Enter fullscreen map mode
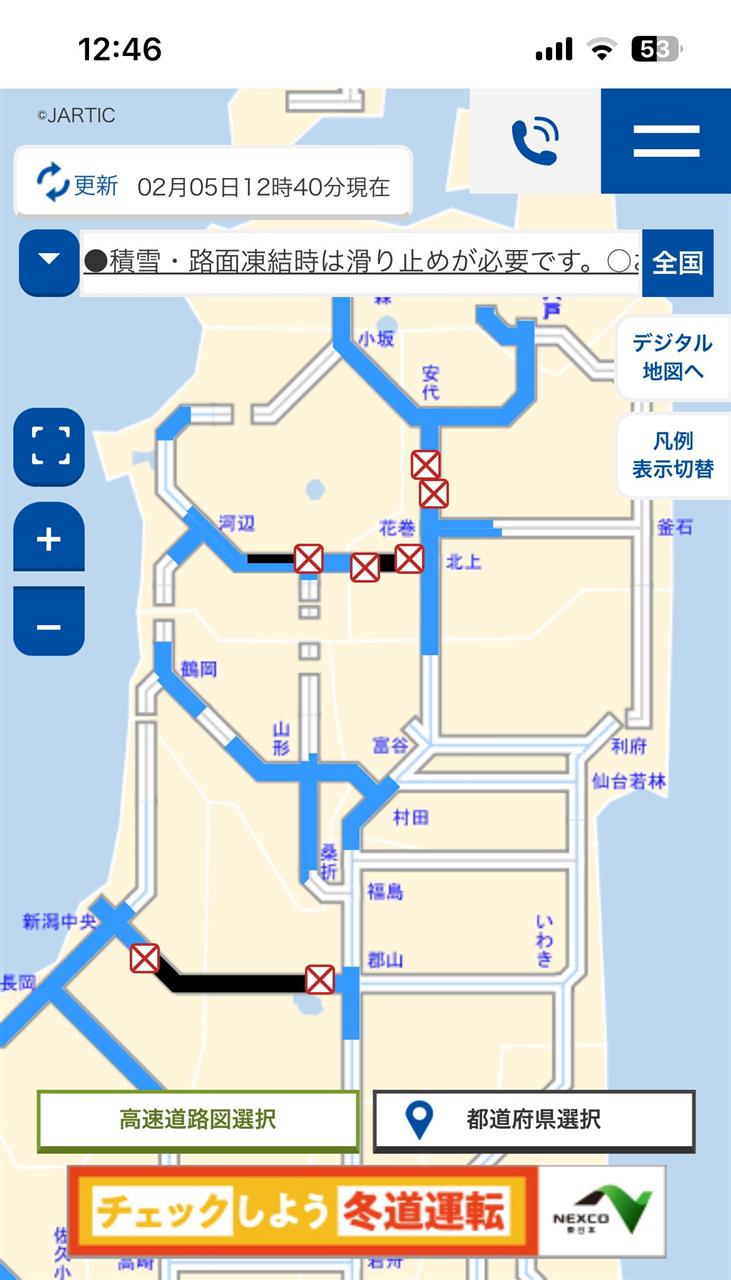Screen dimensions: 731x1280 pyautogui.click(x=49, y=446)
